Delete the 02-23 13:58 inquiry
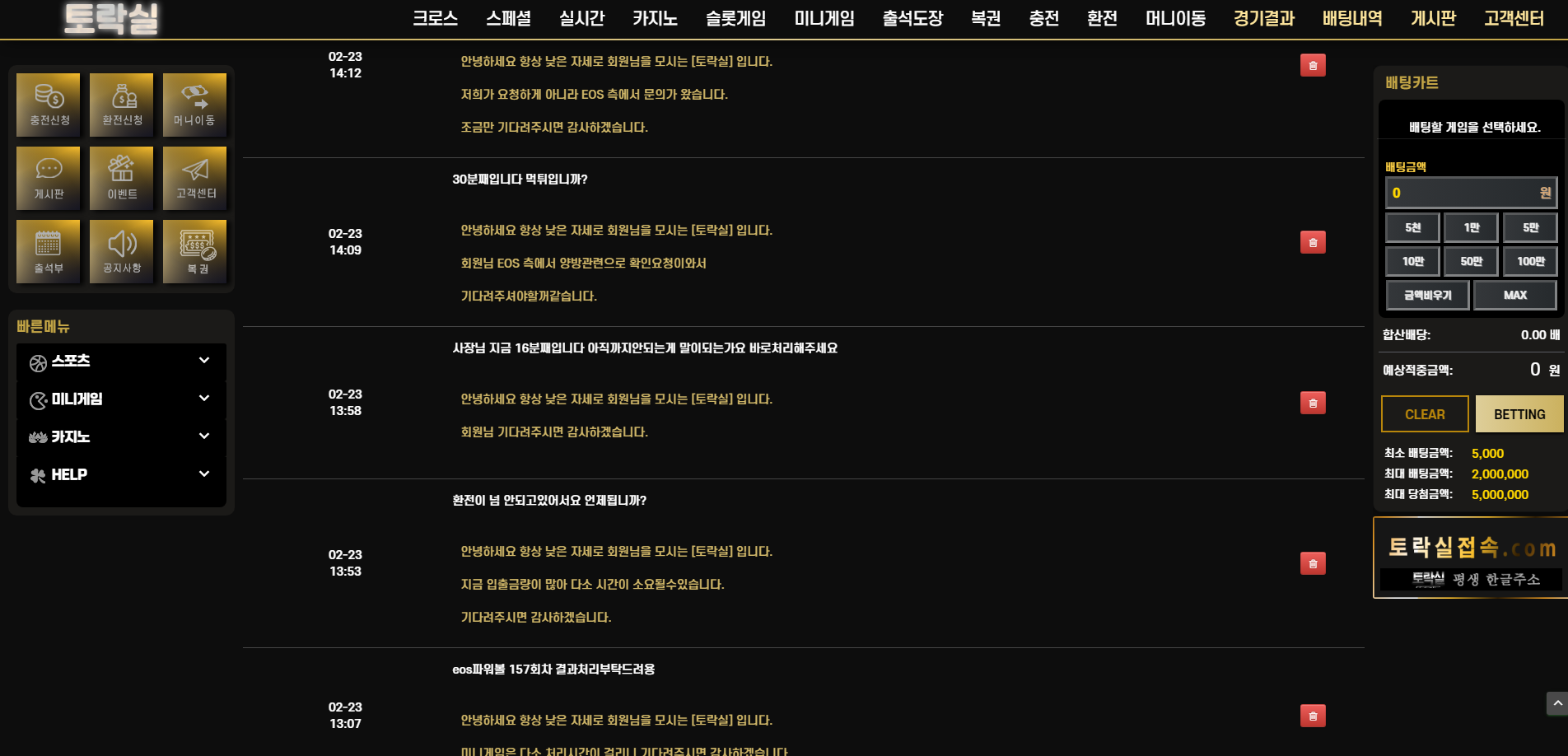The width and height of the screenshot is (1568, 756). point(1313,403)
